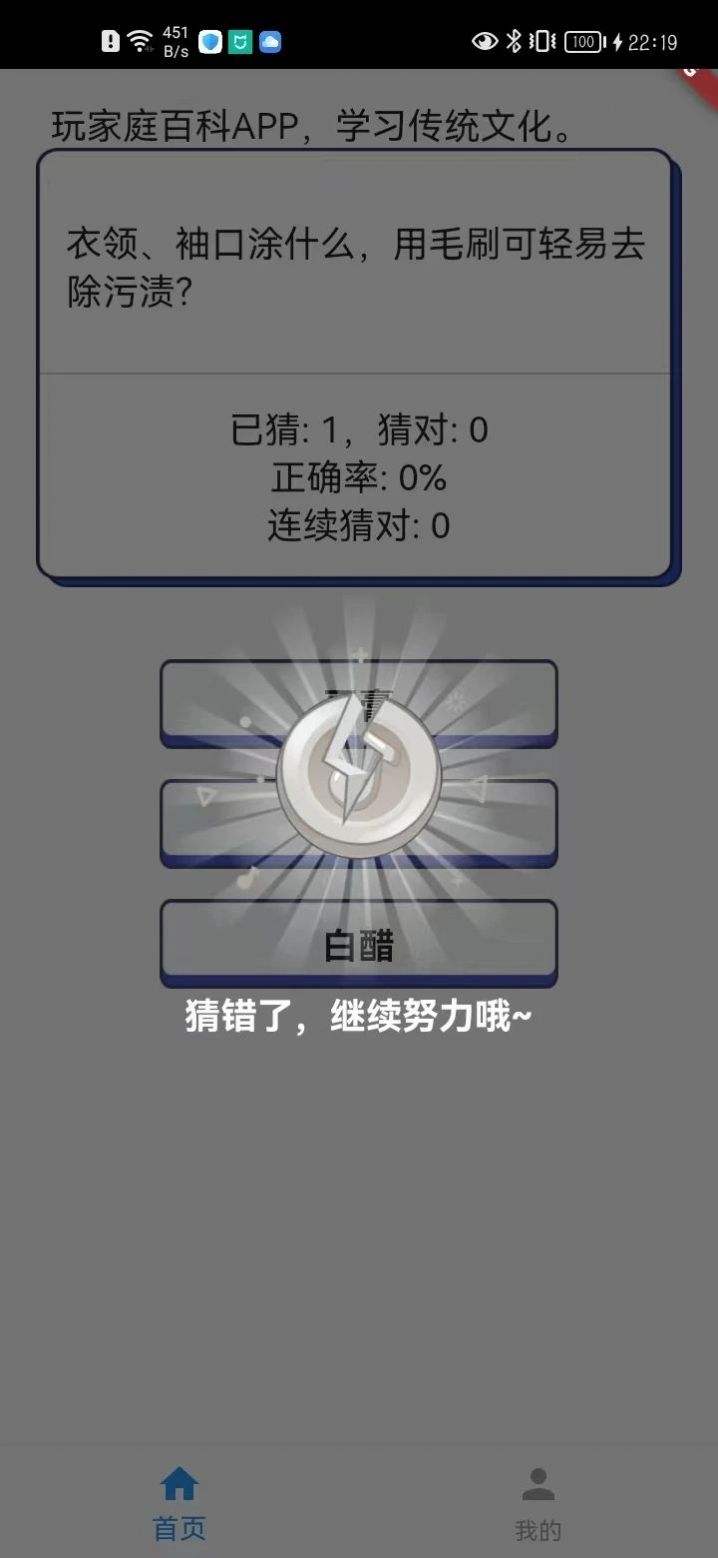Viewport: 718px width, 1558px height.
Task: Go to the 首页 tab
Action: click(x=179, y=1503)
